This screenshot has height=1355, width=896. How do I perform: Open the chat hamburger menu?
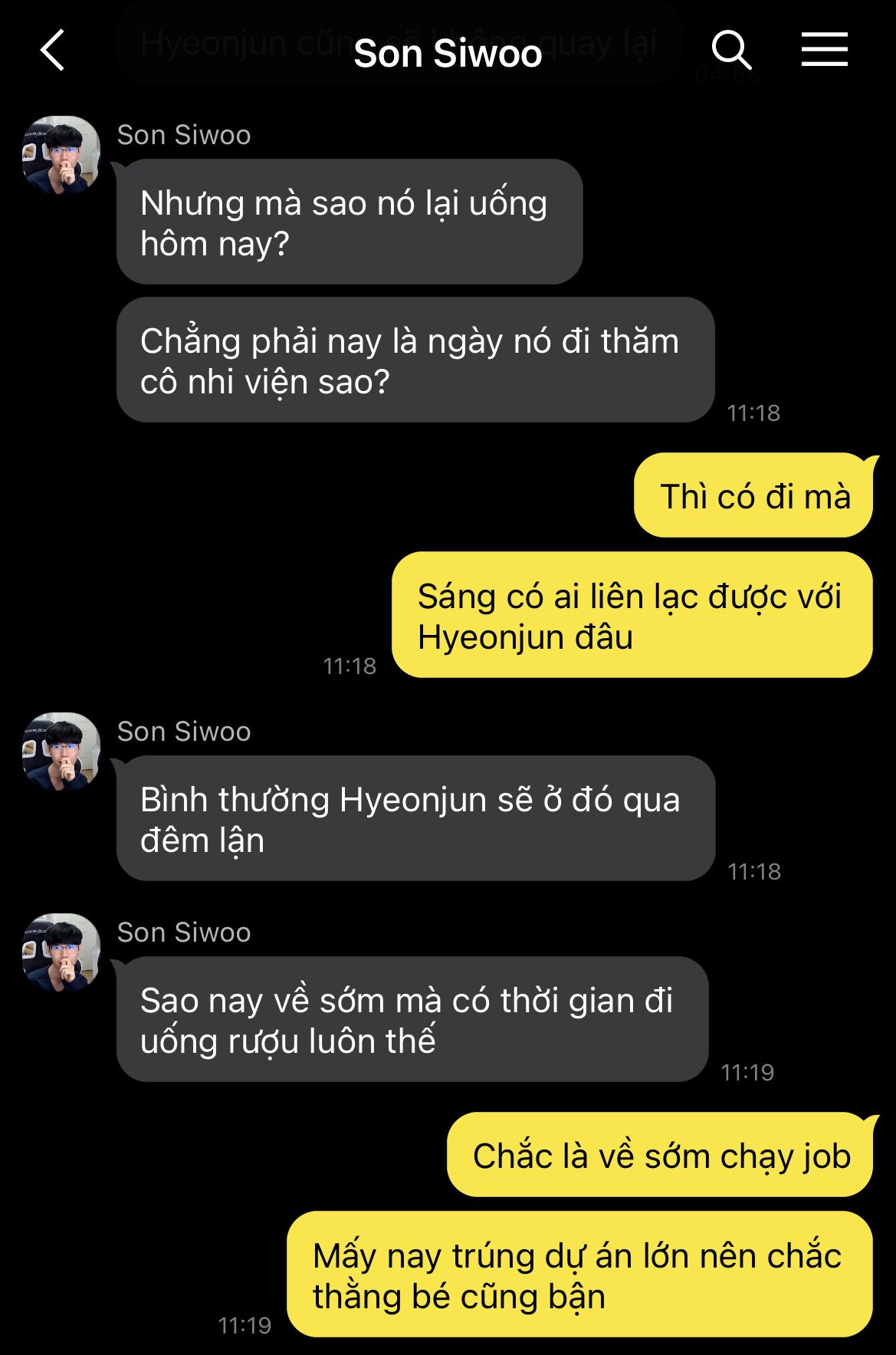[824, 51]
